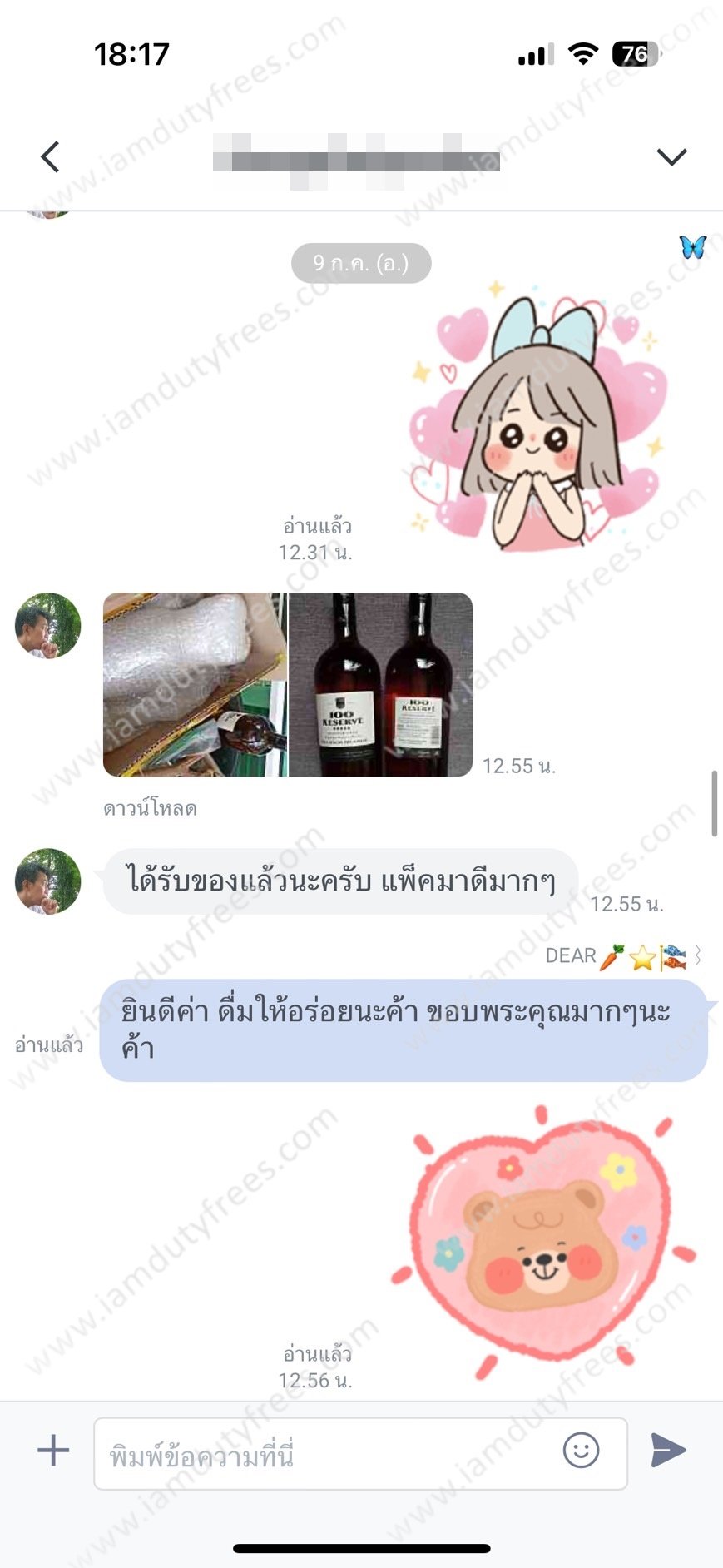
Task: Send the message with the arrow
Action: pyautogui.click(x=669, y=1451)
